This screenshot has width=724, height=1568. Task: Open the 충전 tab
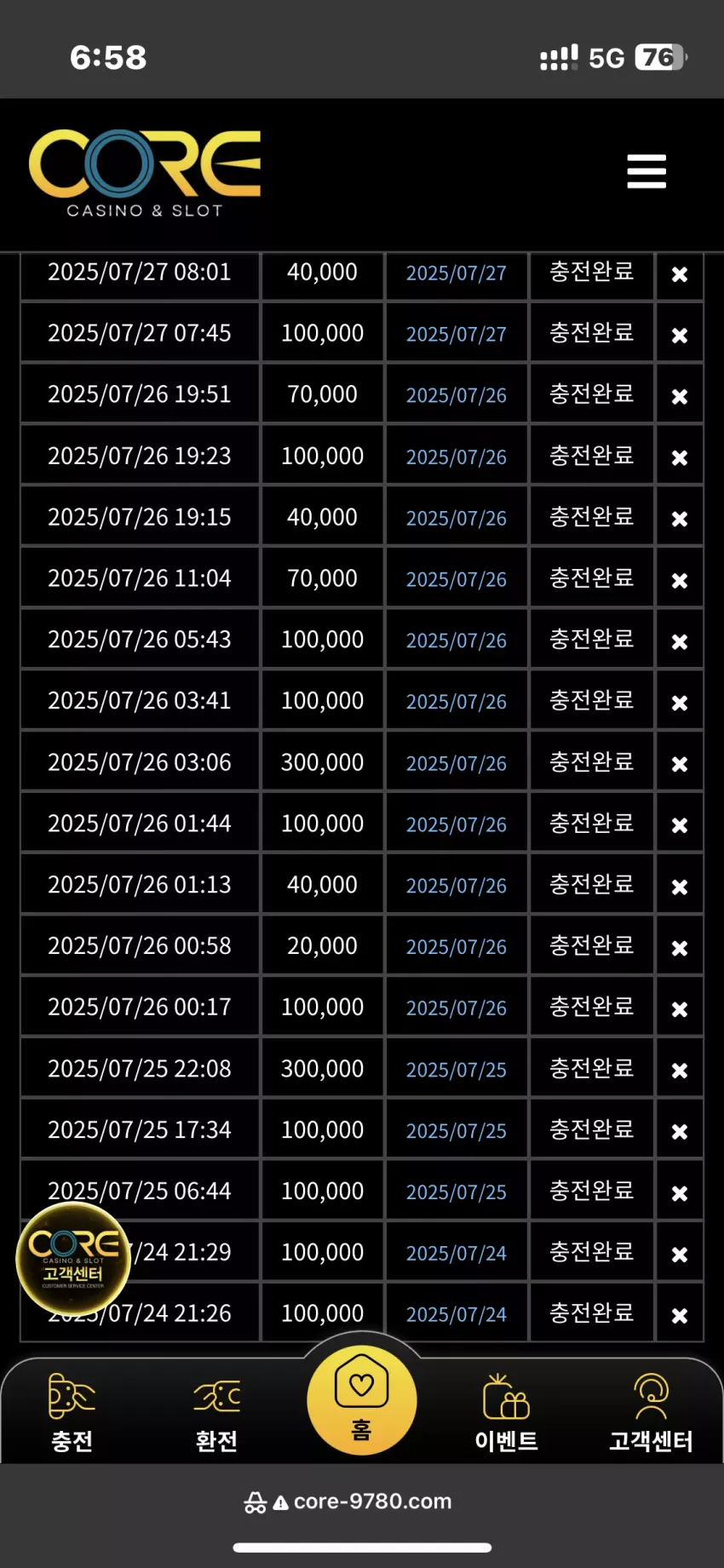(72, 1413)
